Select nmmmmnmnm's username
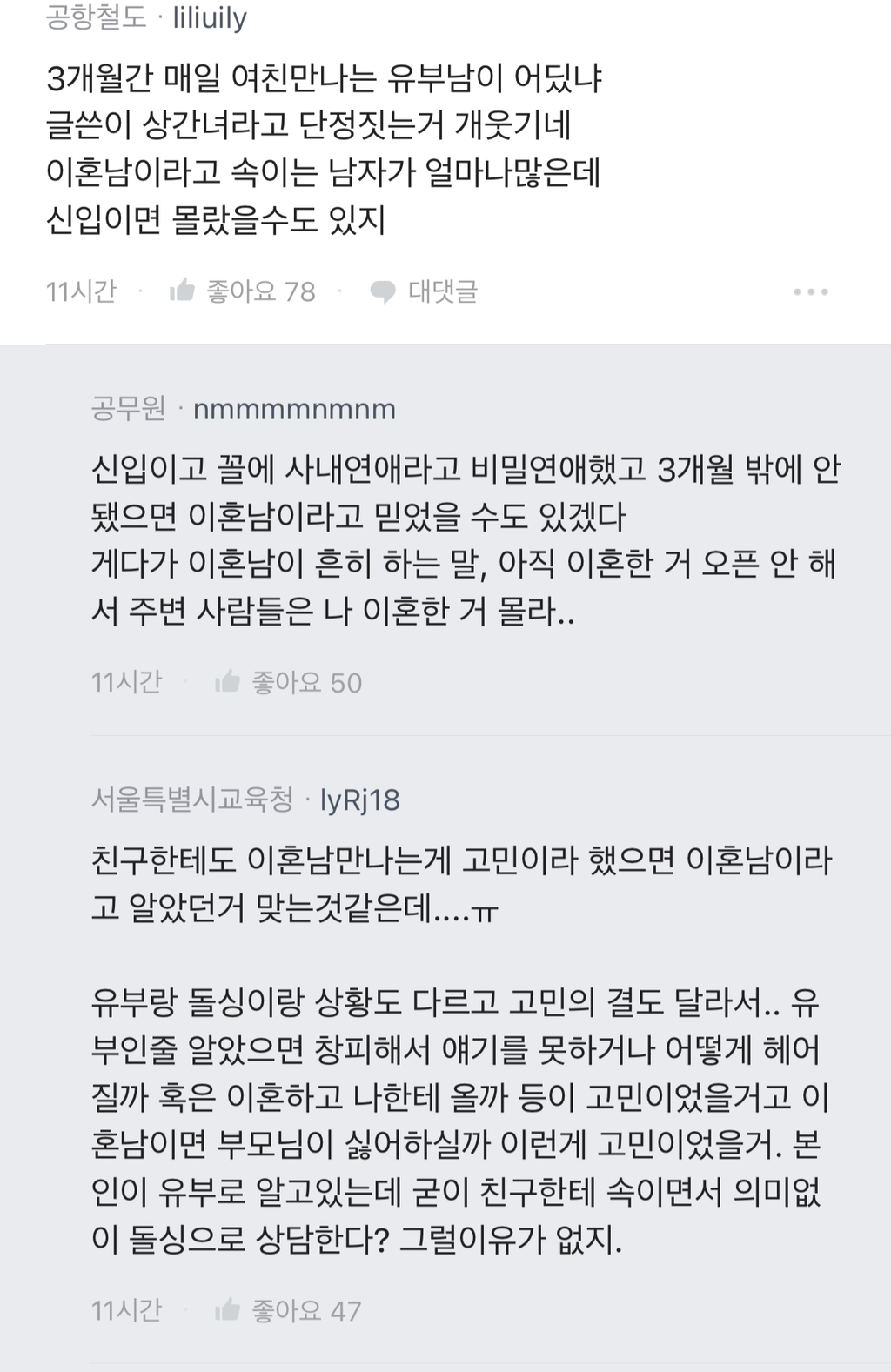Image resolution: width=891 pixels, height=1372 pixels. tap(296, 408)
